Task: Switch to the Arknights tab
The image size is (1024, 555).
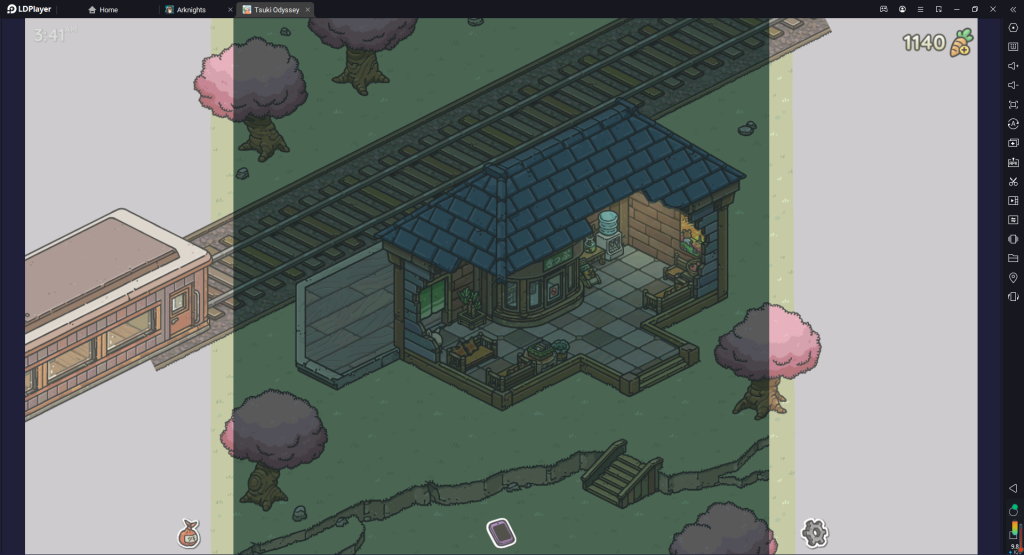Action: (x=192, y=9)
